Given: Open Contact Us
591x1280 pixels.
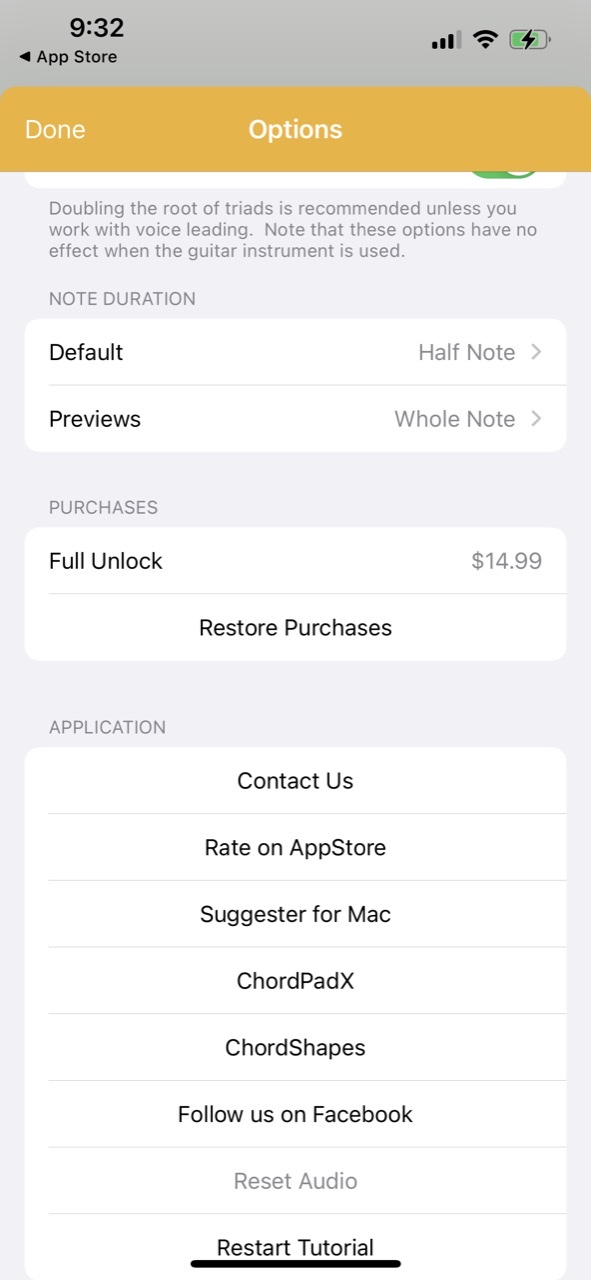Looking at the screenshot, I should (295, 781).
